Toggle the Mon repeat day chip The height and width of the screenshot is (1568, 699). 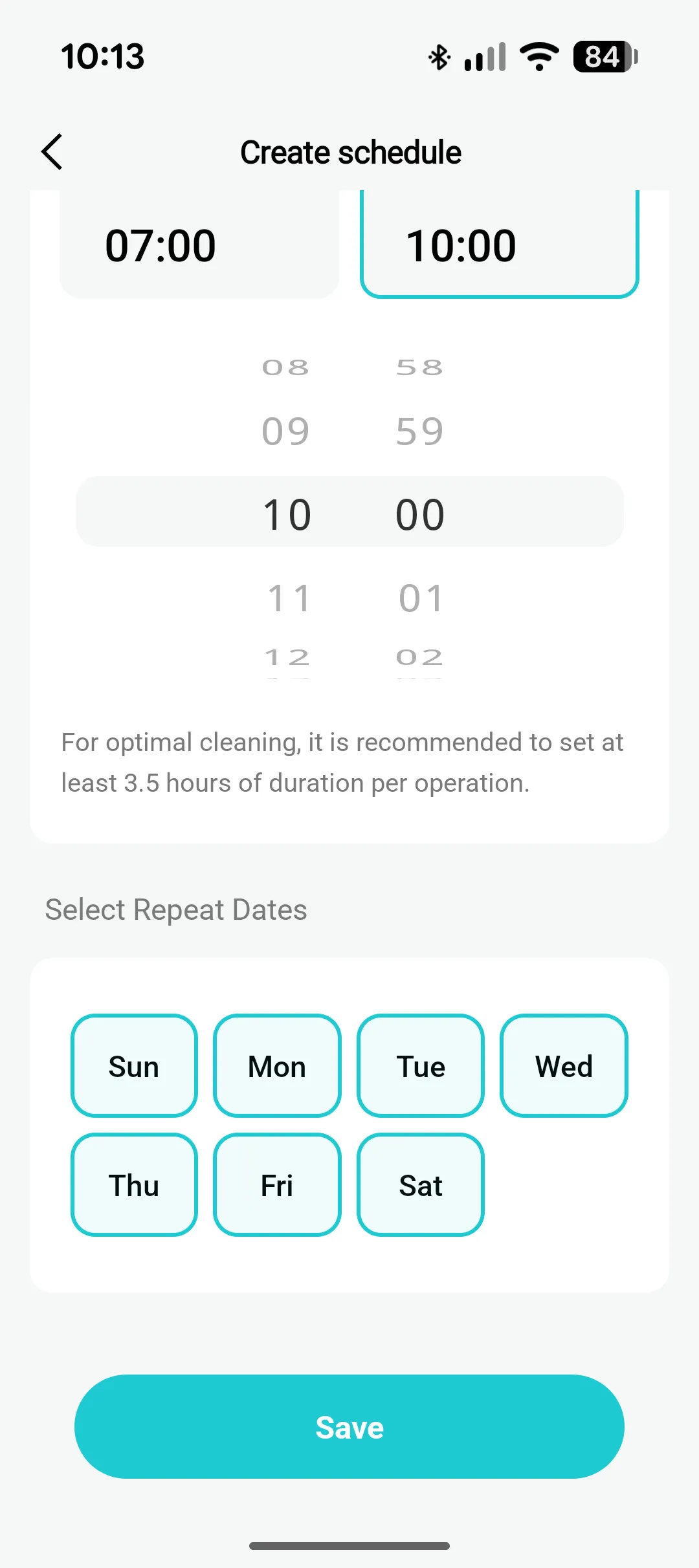click(277, 1065)
